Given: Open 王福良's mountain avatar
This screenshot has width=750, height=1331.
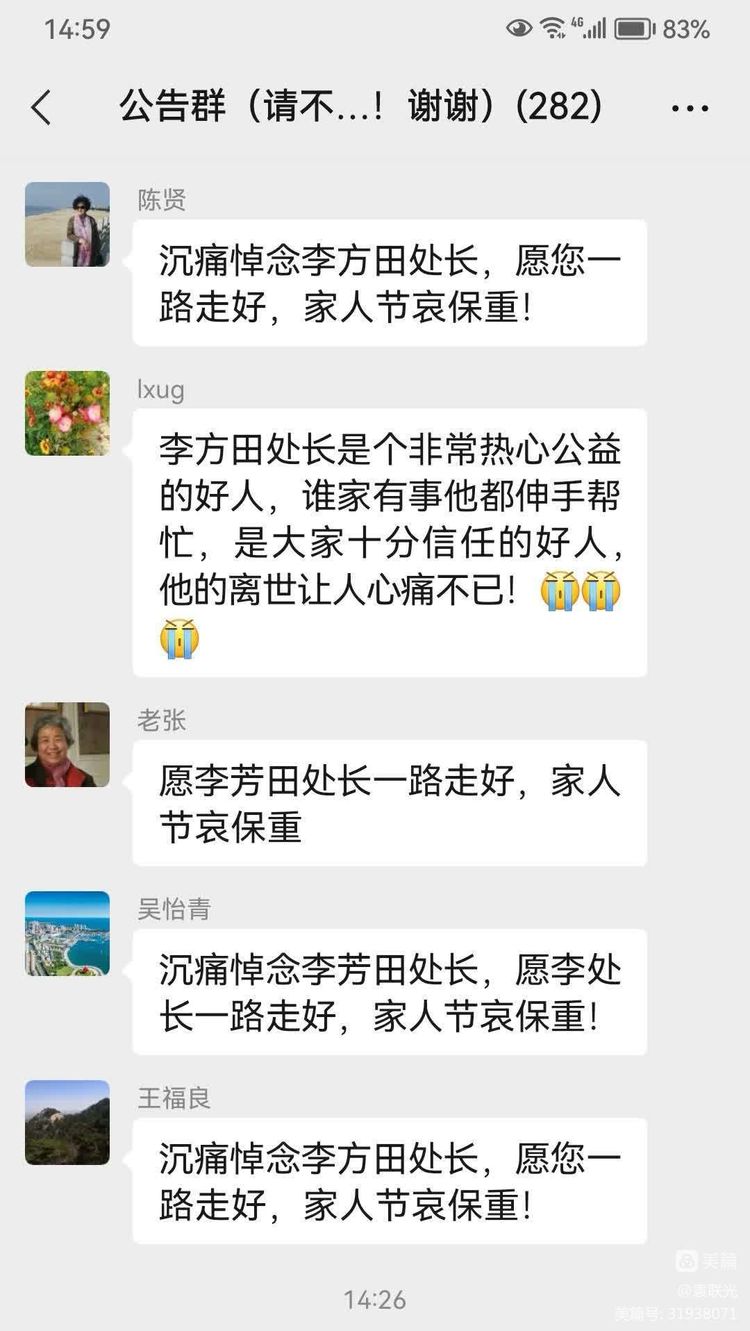Looking at the screenshot, I should tap(67, 1122).
